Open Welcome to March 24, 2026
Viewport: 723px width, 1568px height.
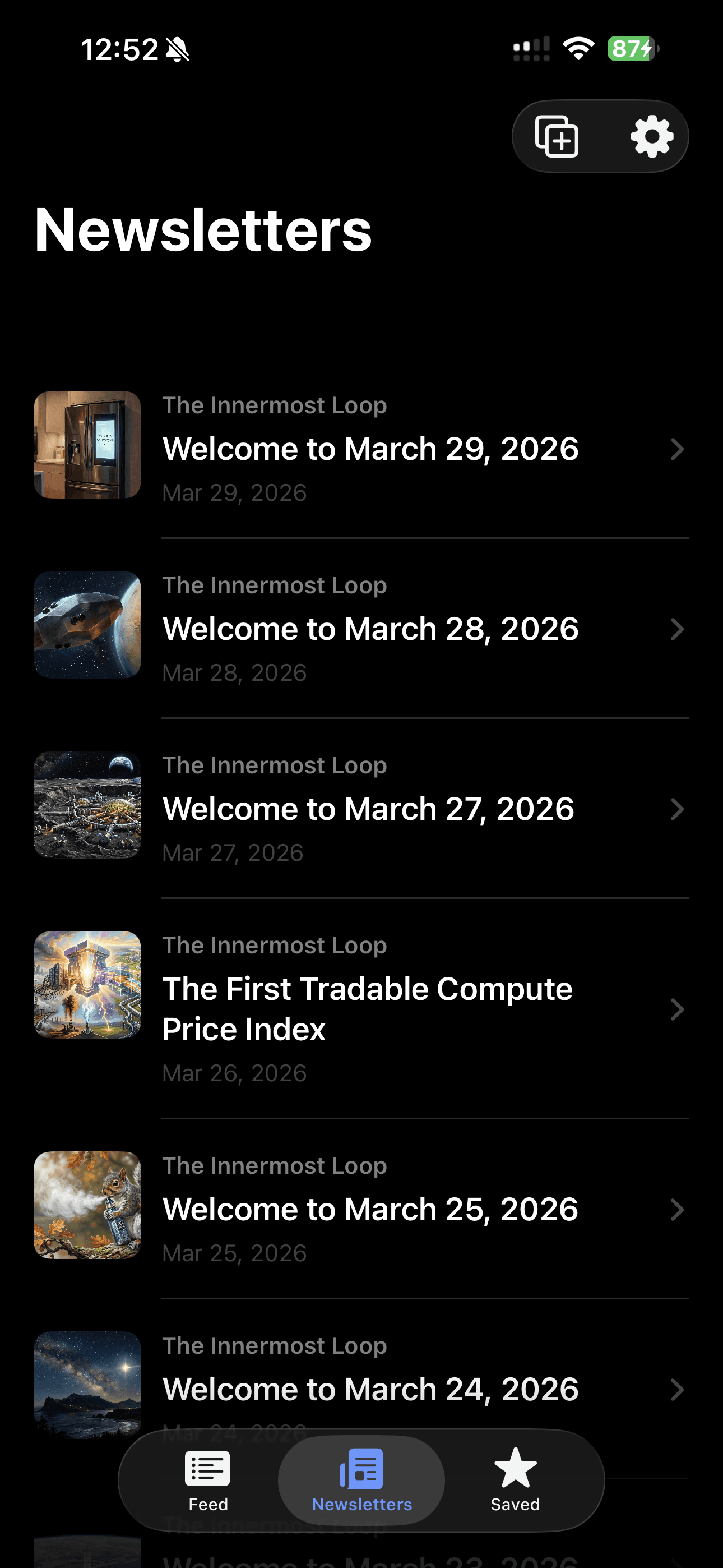(370, 1389)
